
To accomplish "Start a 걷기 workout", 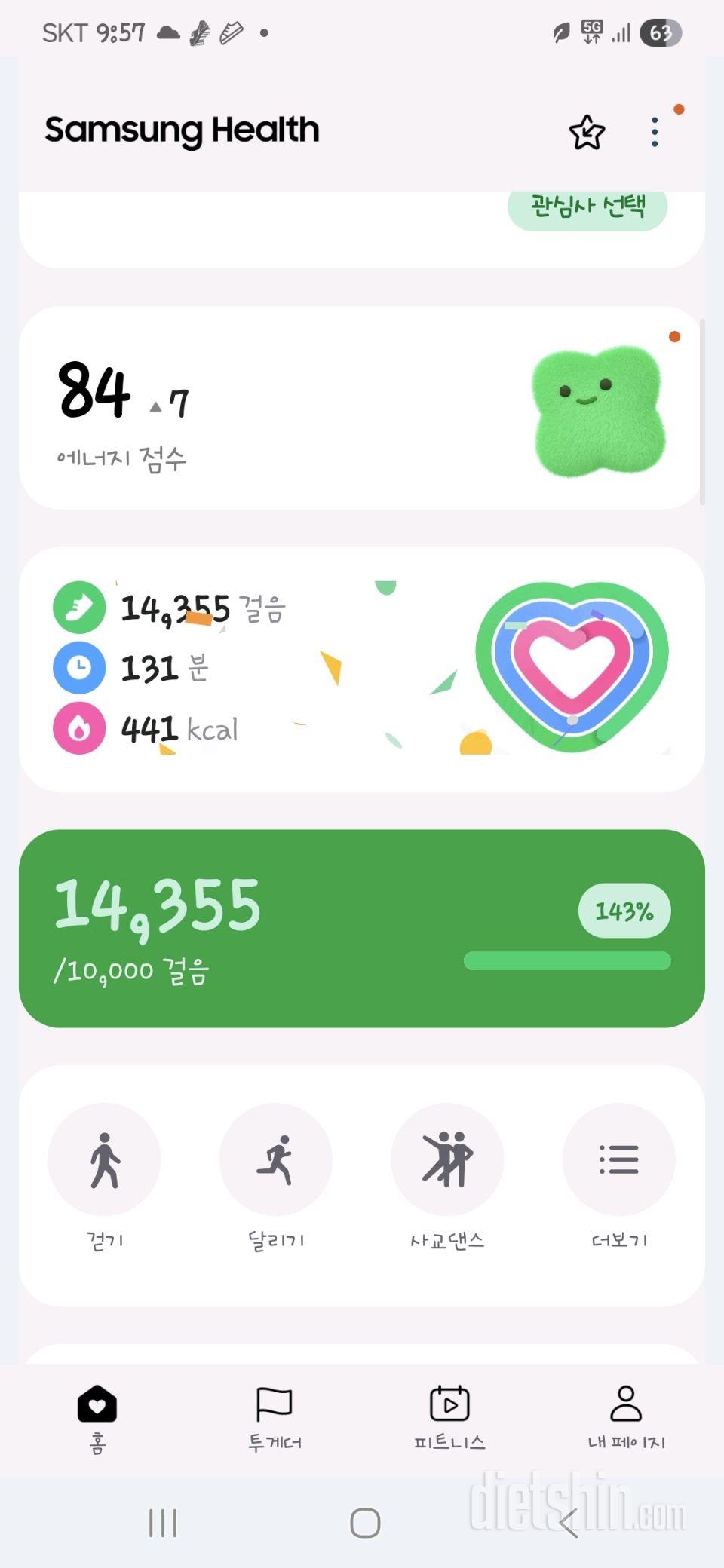I will (x=104, y=1160).
